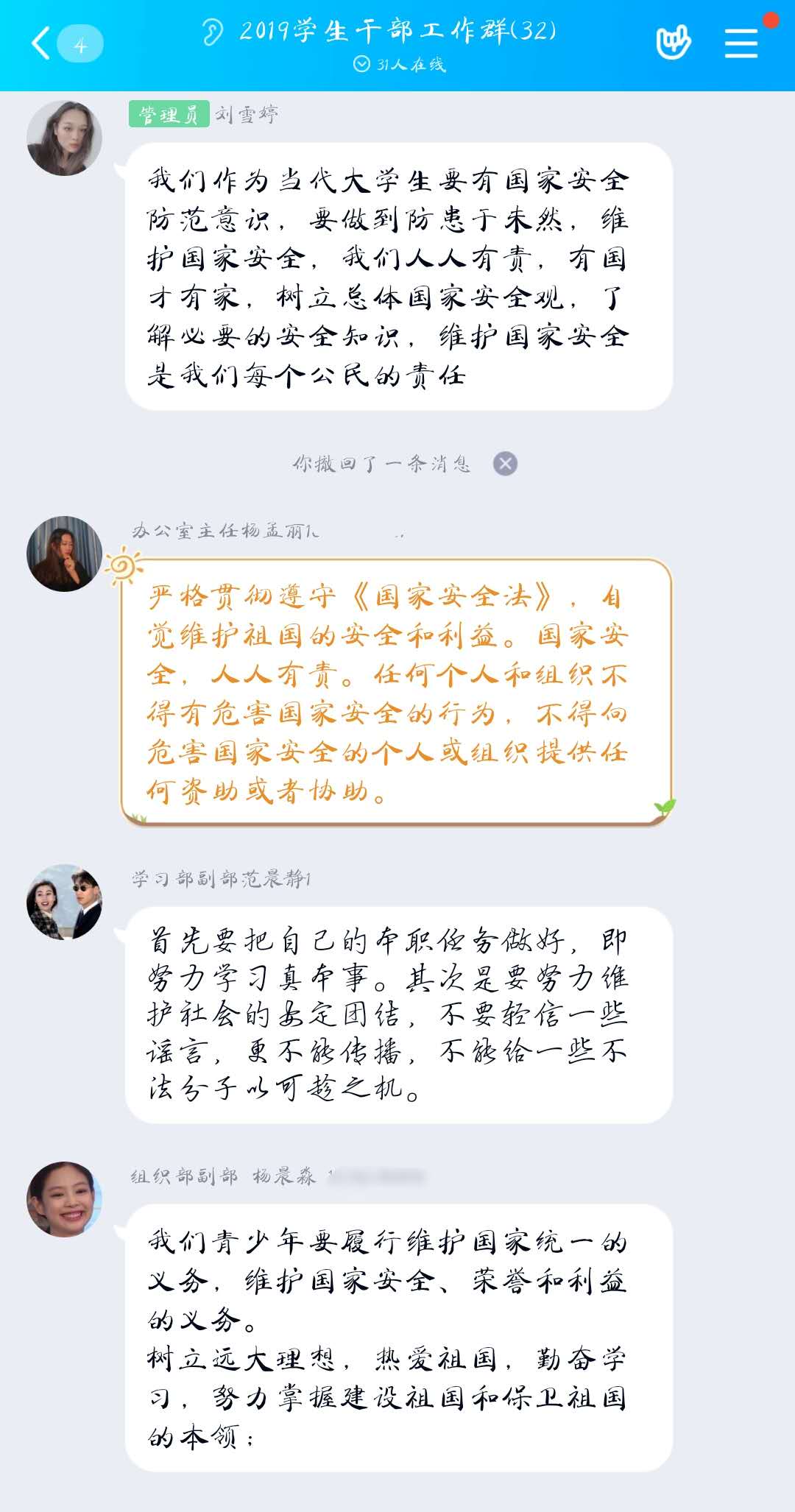
Task: Open 刘雪婷's profile avatar
Action: 65,138
